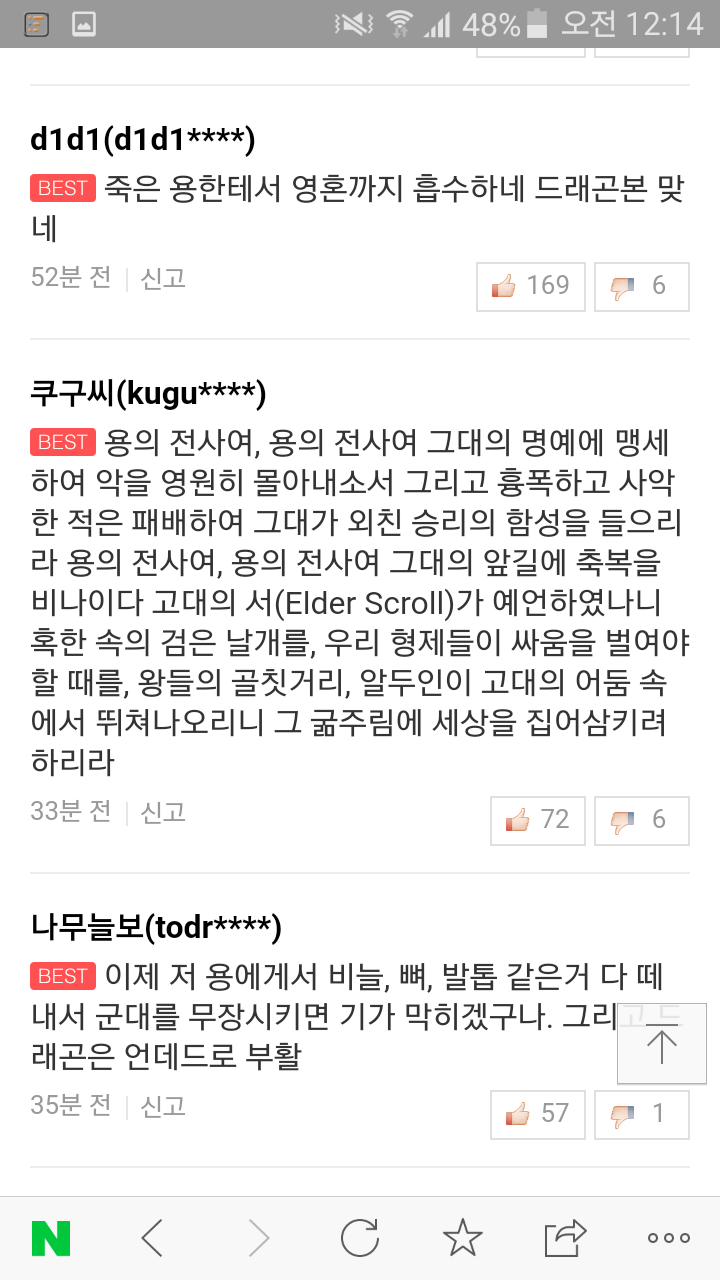Dislike 나무늘보's comment
Viewport: 720px width, 1280px height.
pos(641,1114)
